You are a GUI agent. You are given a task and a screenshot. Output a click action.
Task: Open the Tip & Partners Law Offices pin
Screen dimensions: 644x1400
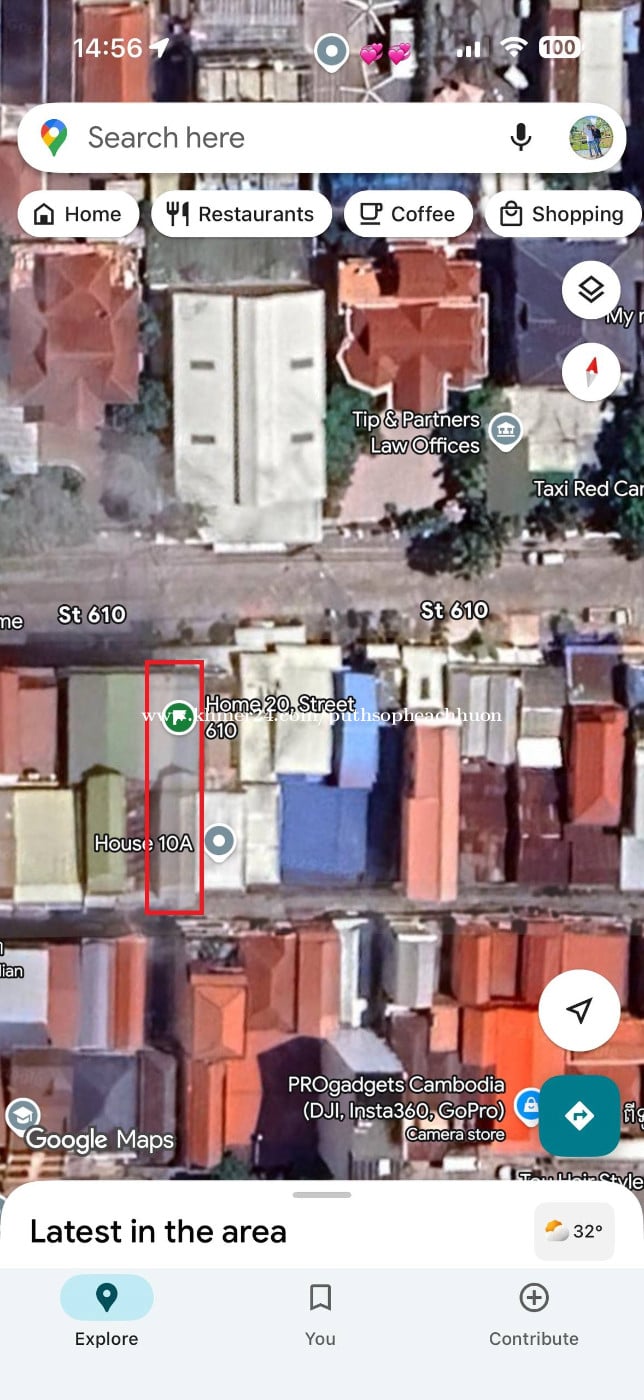(x=505, y=432)
